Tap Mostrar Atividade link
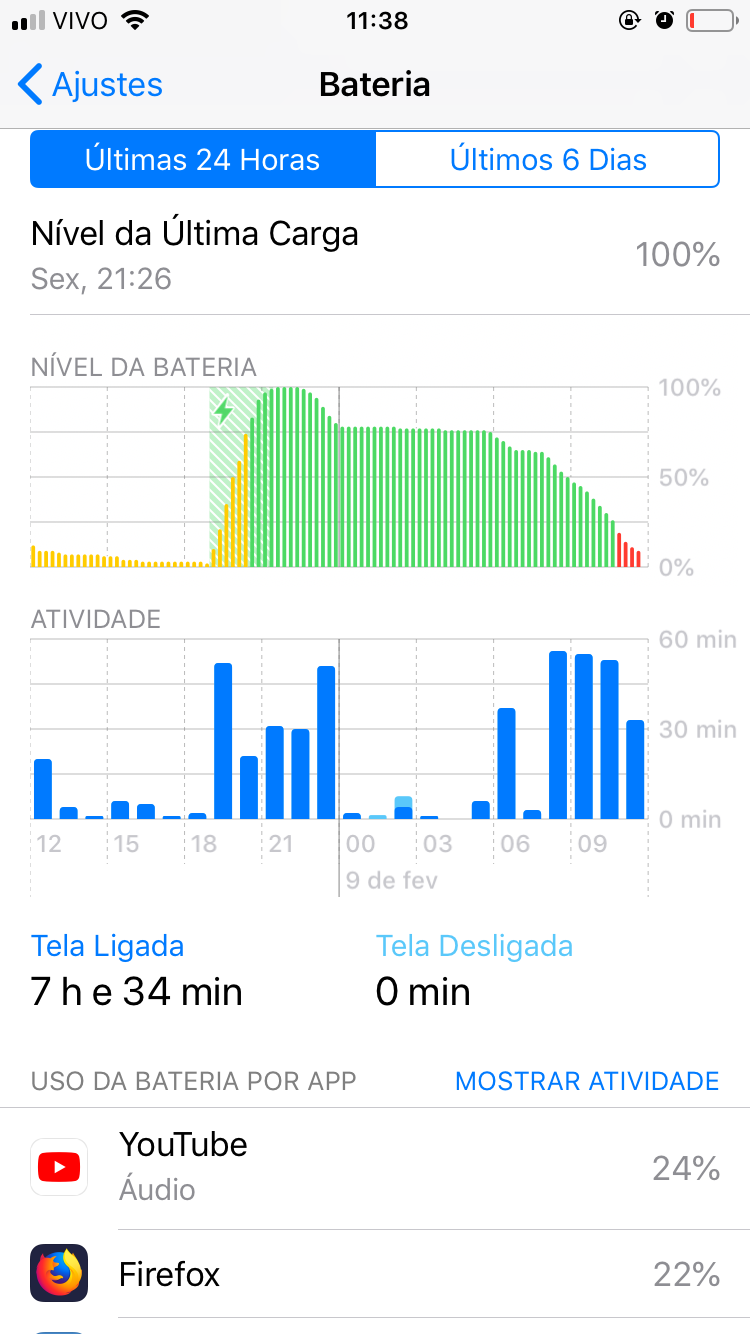 pyautogui.click(x=587, y=1081)
